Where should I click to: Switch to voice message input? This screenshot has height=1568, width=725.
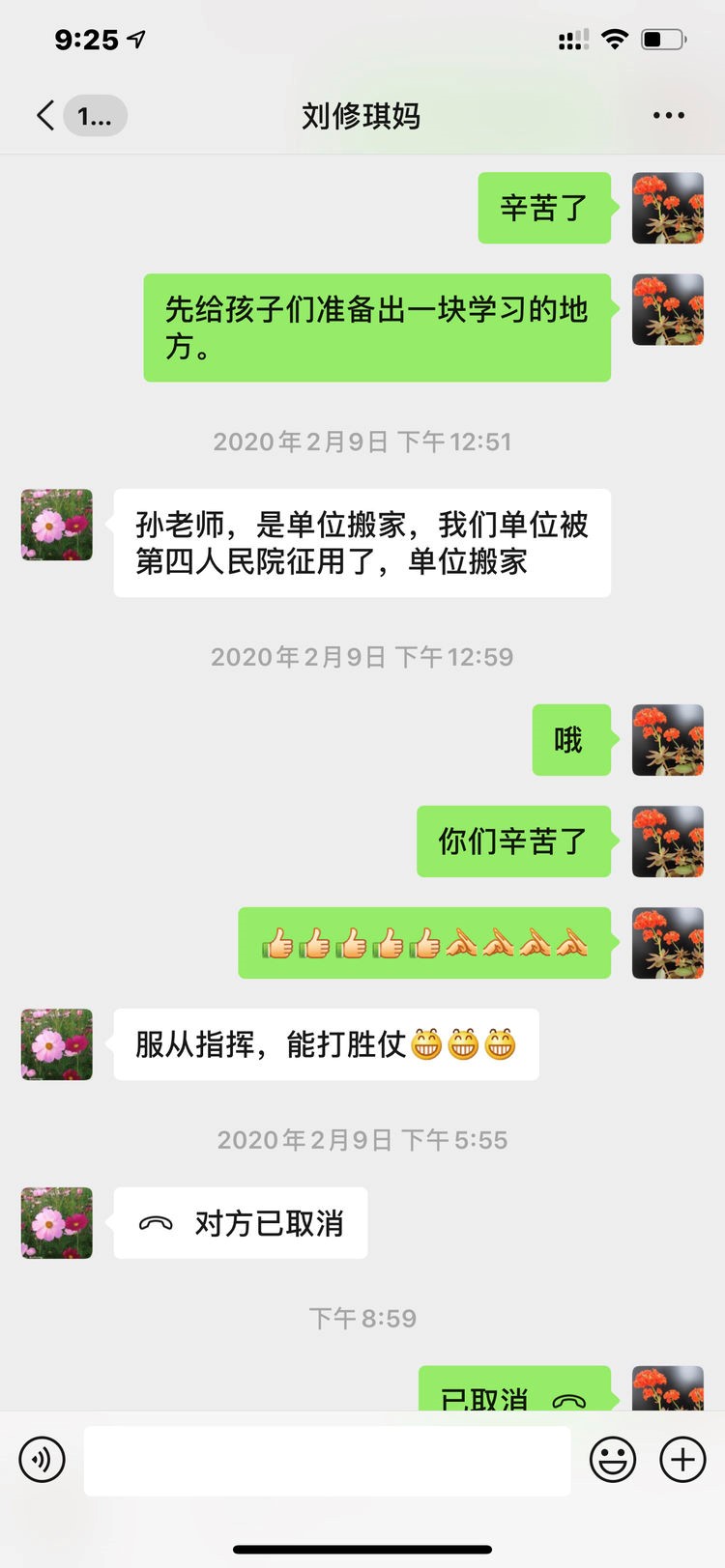tap(43, 1459)
